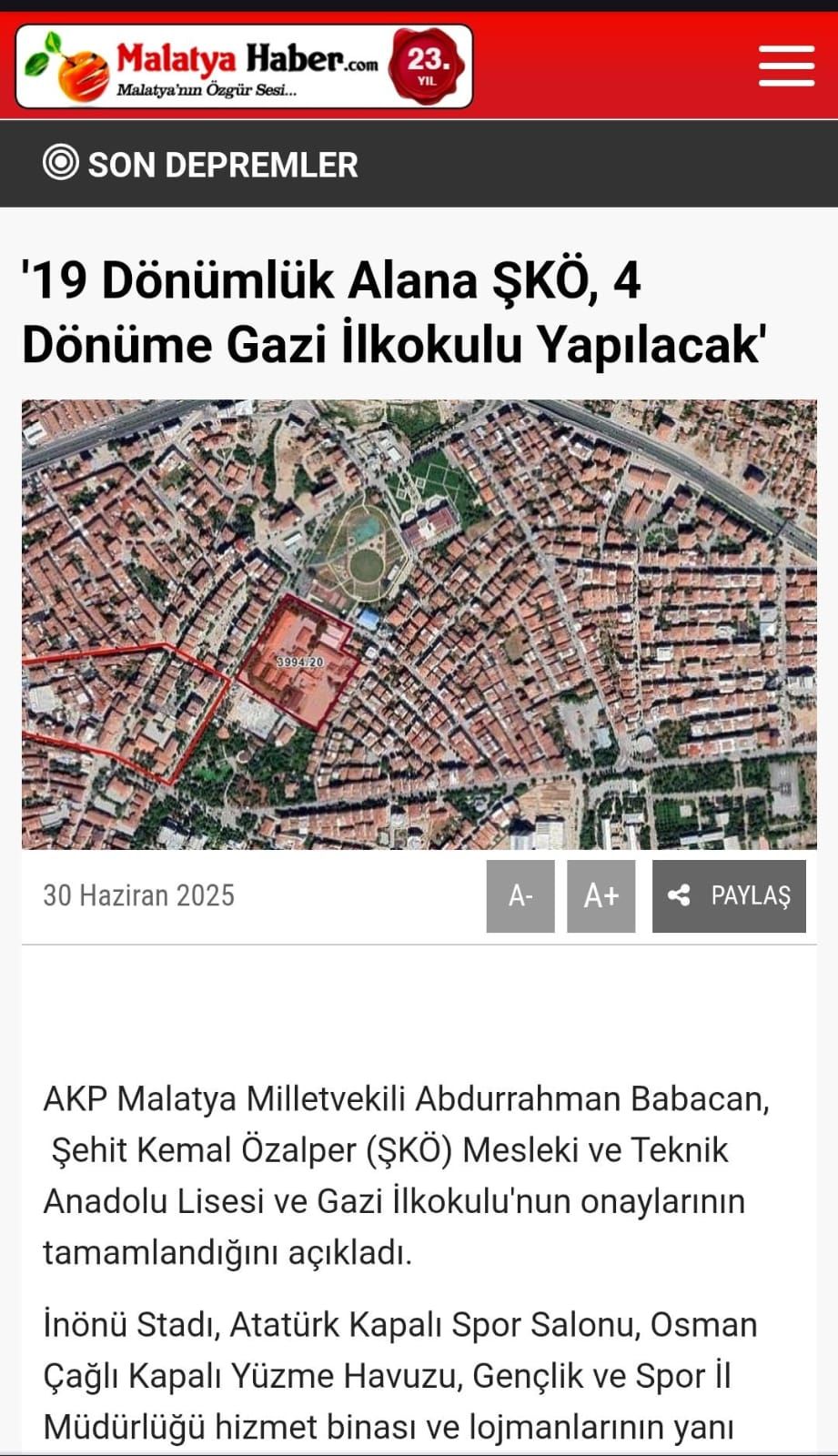This screenshot has height=1456, width=838.
Task: Share the article with Paylaş
Action: click(x=729, y=896)
